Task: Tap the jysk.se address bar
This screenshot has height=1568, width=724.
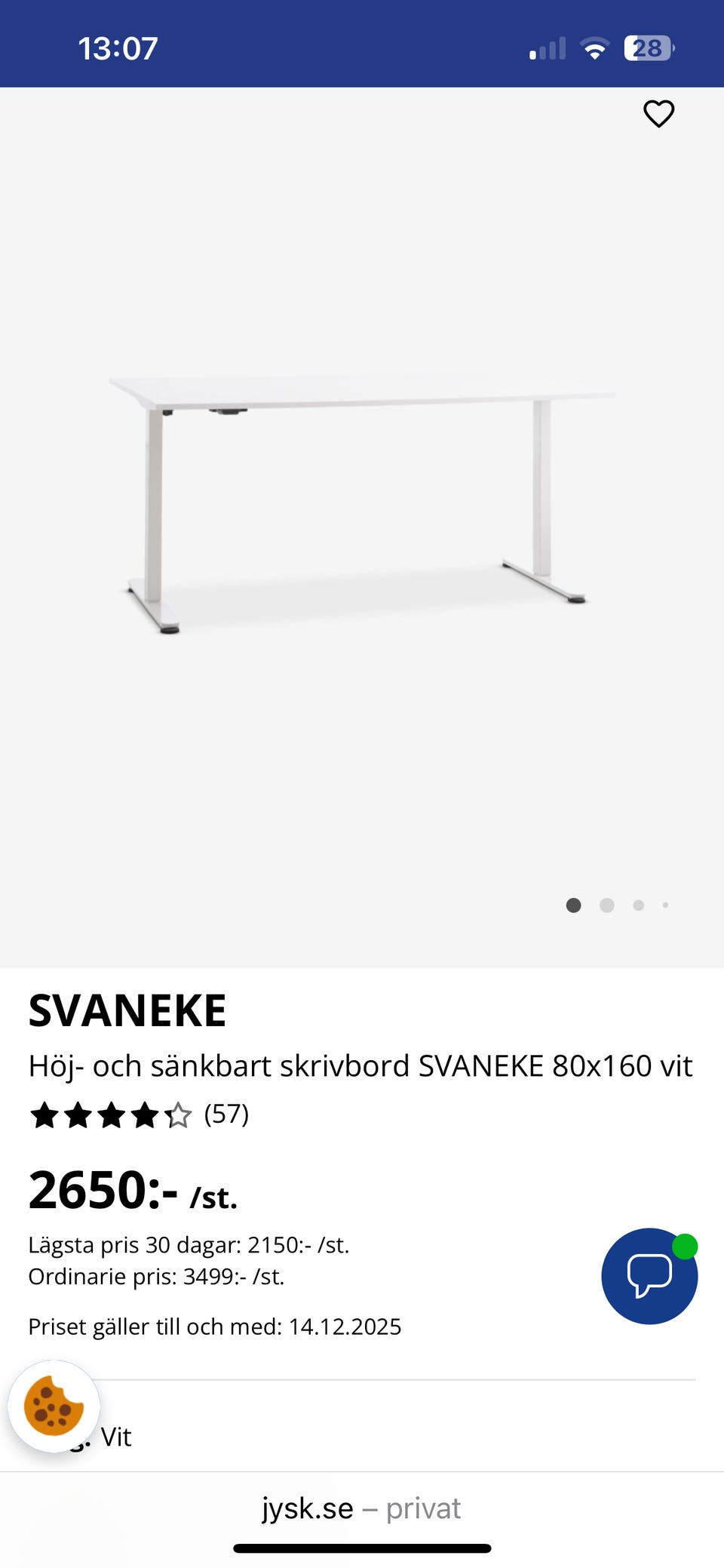Action: coord(306,1508)
